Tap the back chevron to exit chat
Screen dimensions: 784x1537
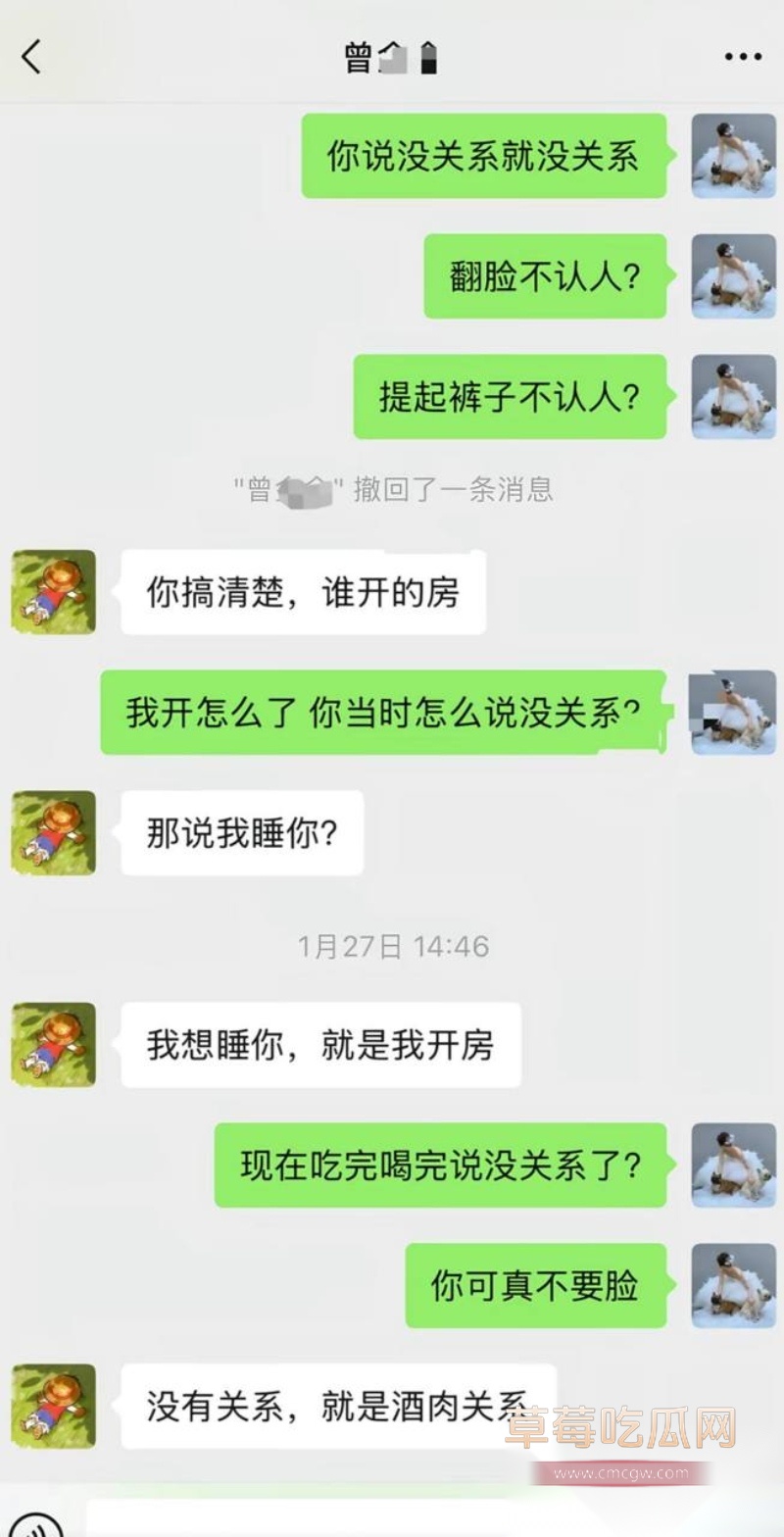pyautogui.click(x=32, y=56)
